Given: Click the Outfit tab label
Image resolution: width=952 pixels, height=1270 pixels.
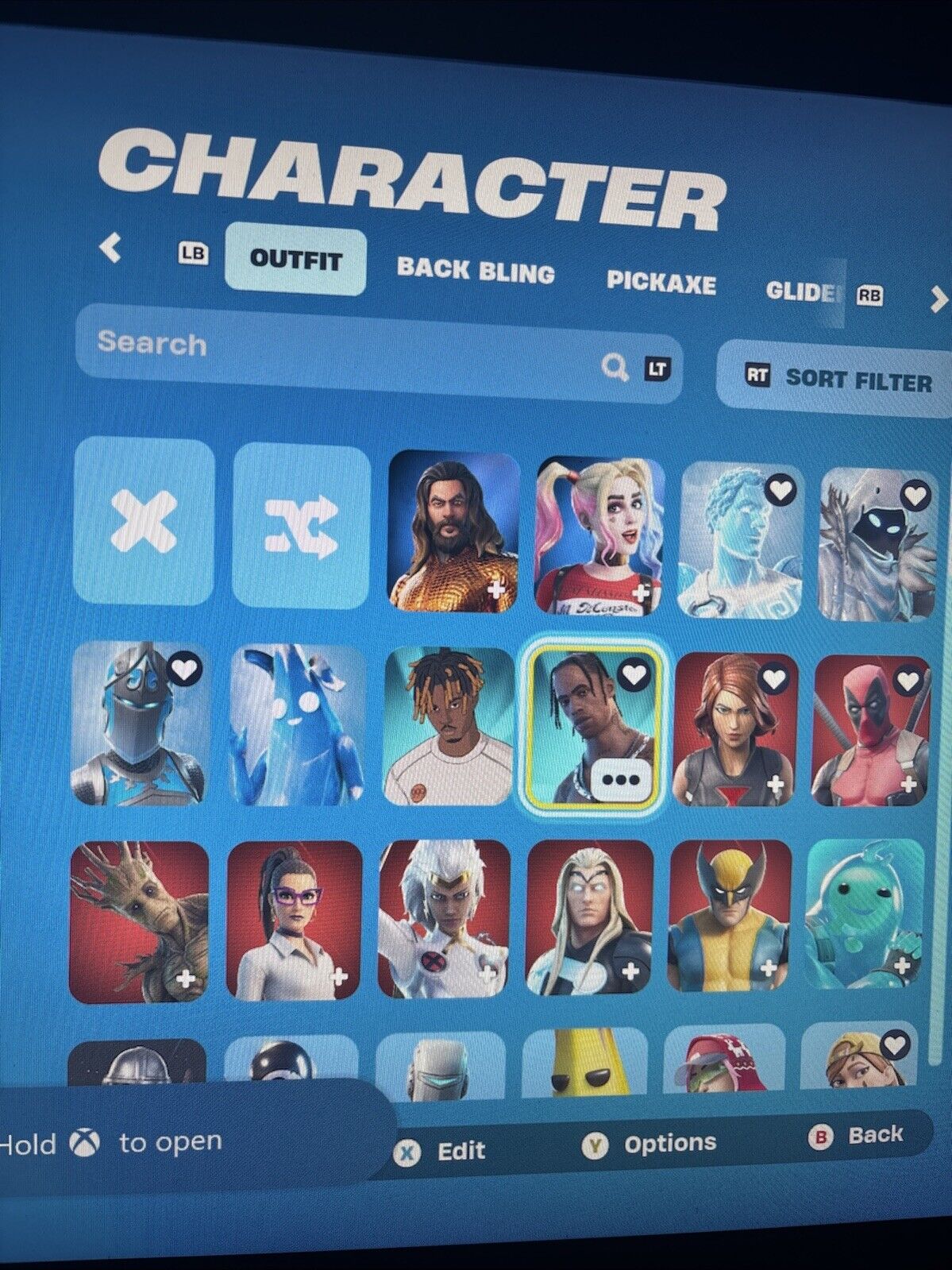Looking at the screenshot, I should coord(295,260).
